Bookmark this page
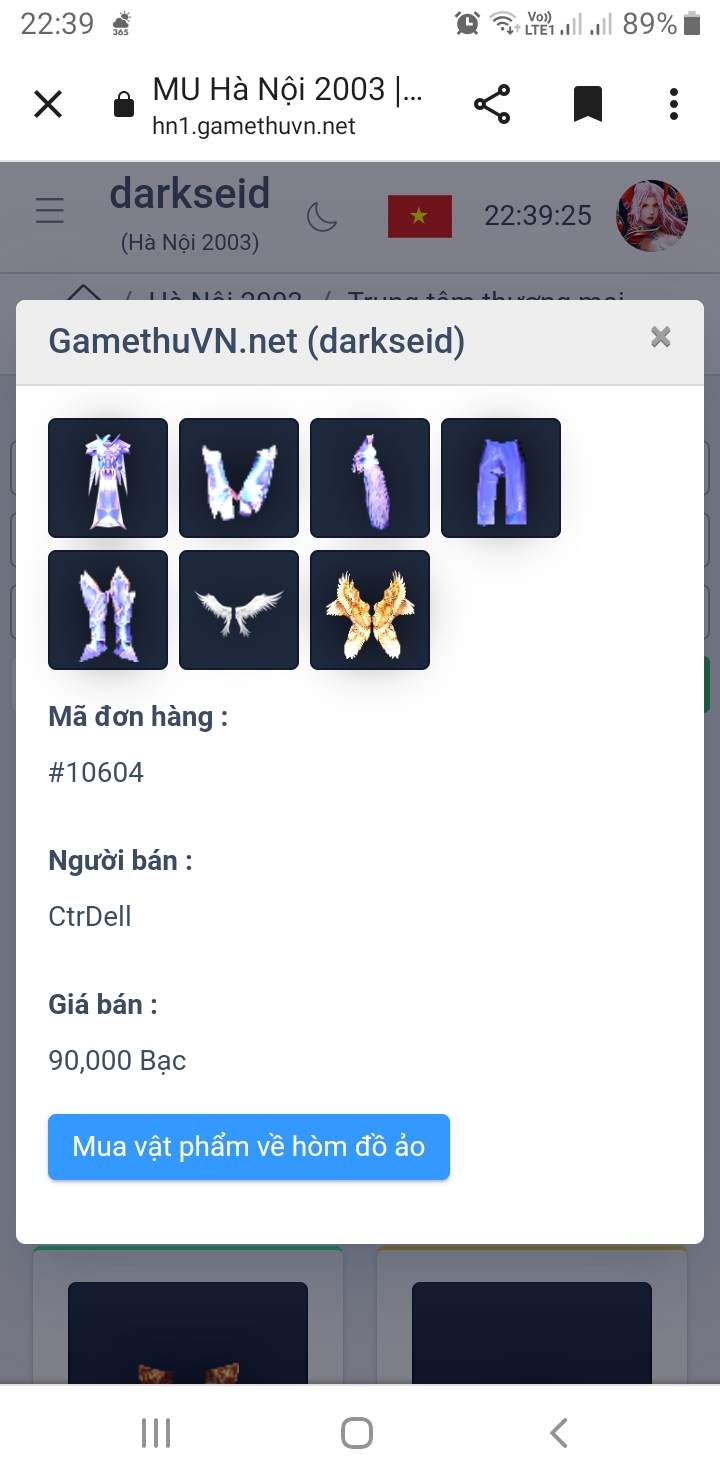Image resolution: width=720 pixels, height=1480 pixels. (587, 104)
